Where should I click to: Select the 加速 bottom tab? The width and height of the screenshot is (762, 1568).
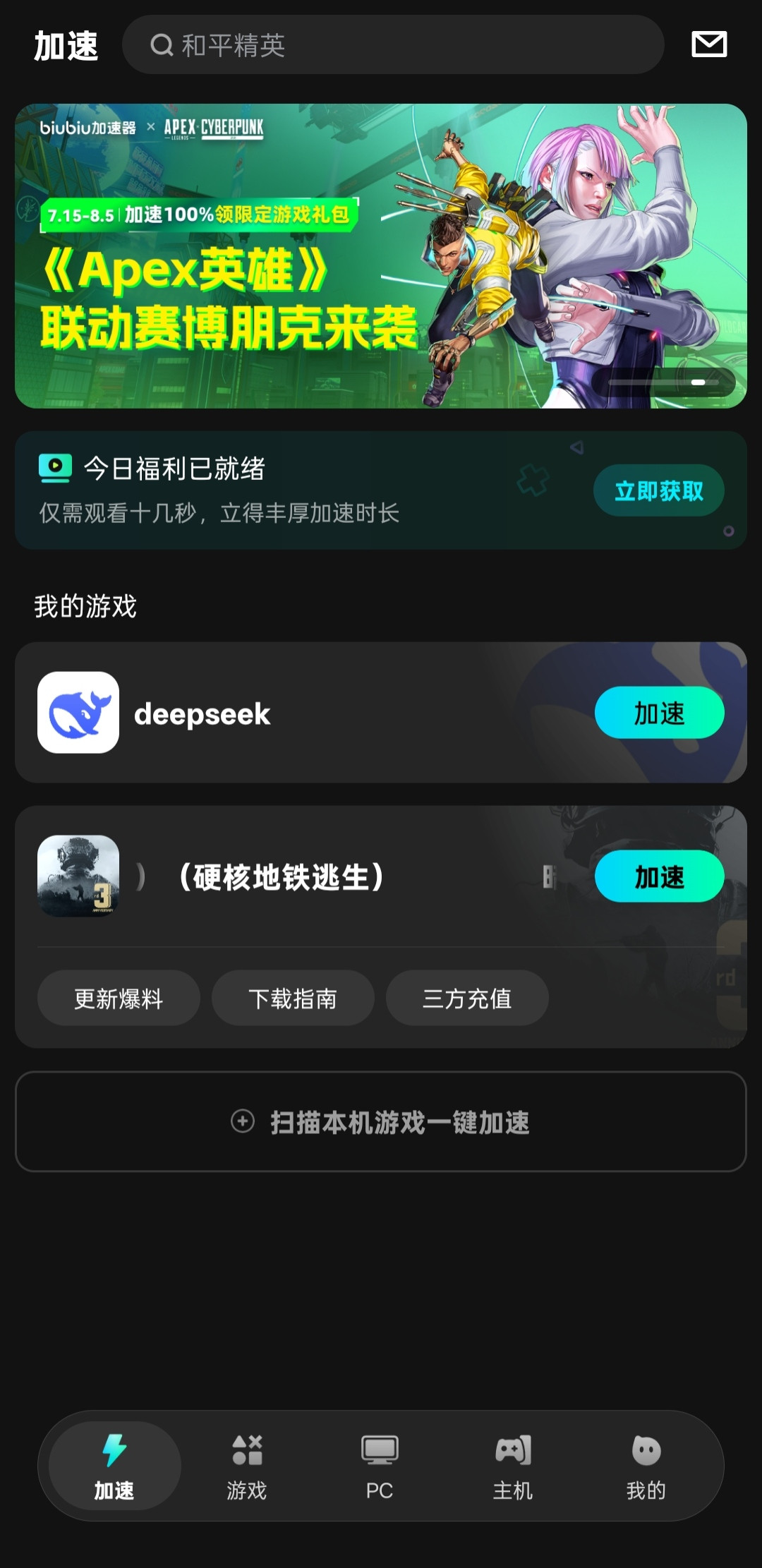pos(114,1466)
